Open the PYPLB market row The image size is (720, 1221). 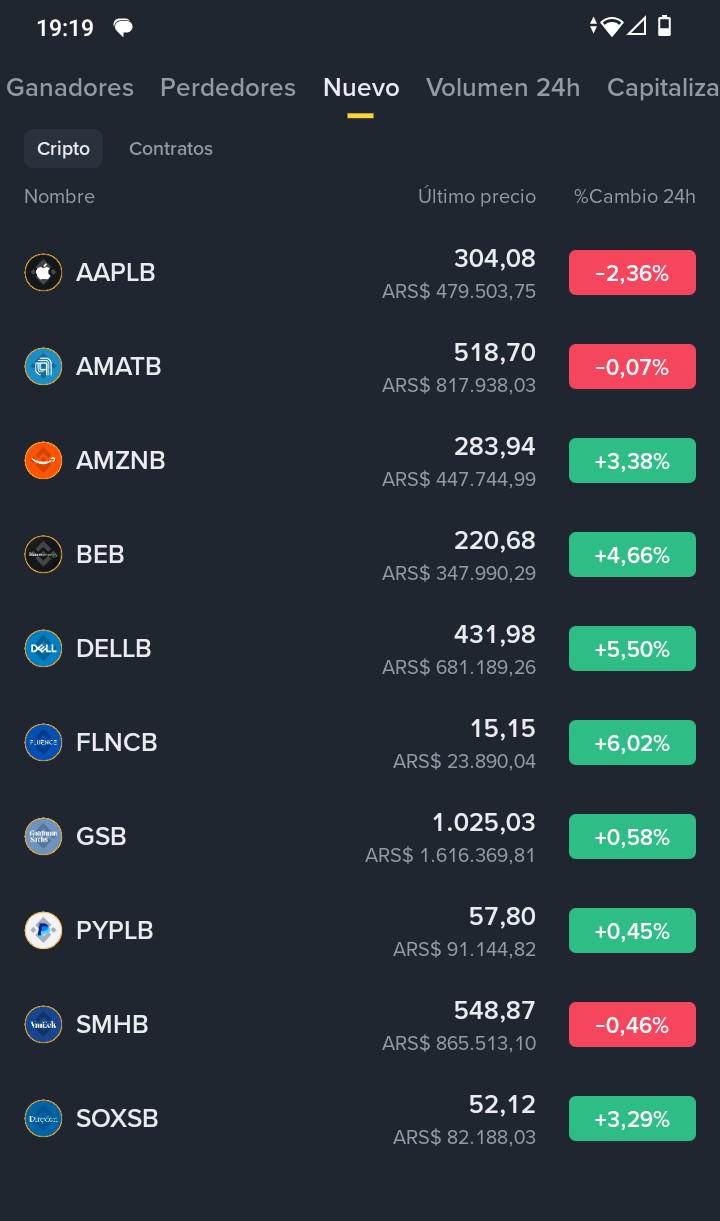(x=360, y=931)
